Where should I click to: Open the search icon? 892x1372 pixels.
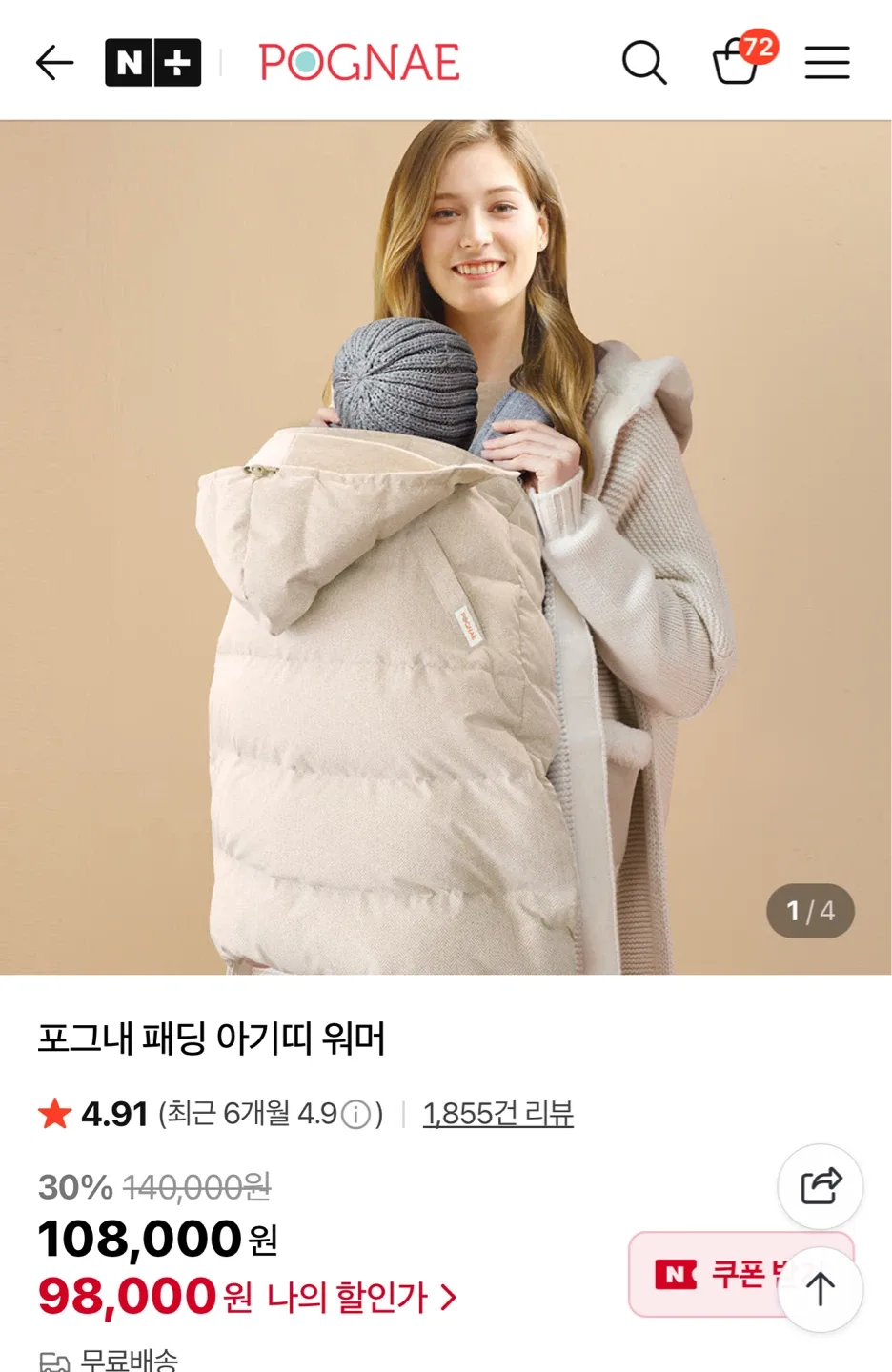(644, 63)
